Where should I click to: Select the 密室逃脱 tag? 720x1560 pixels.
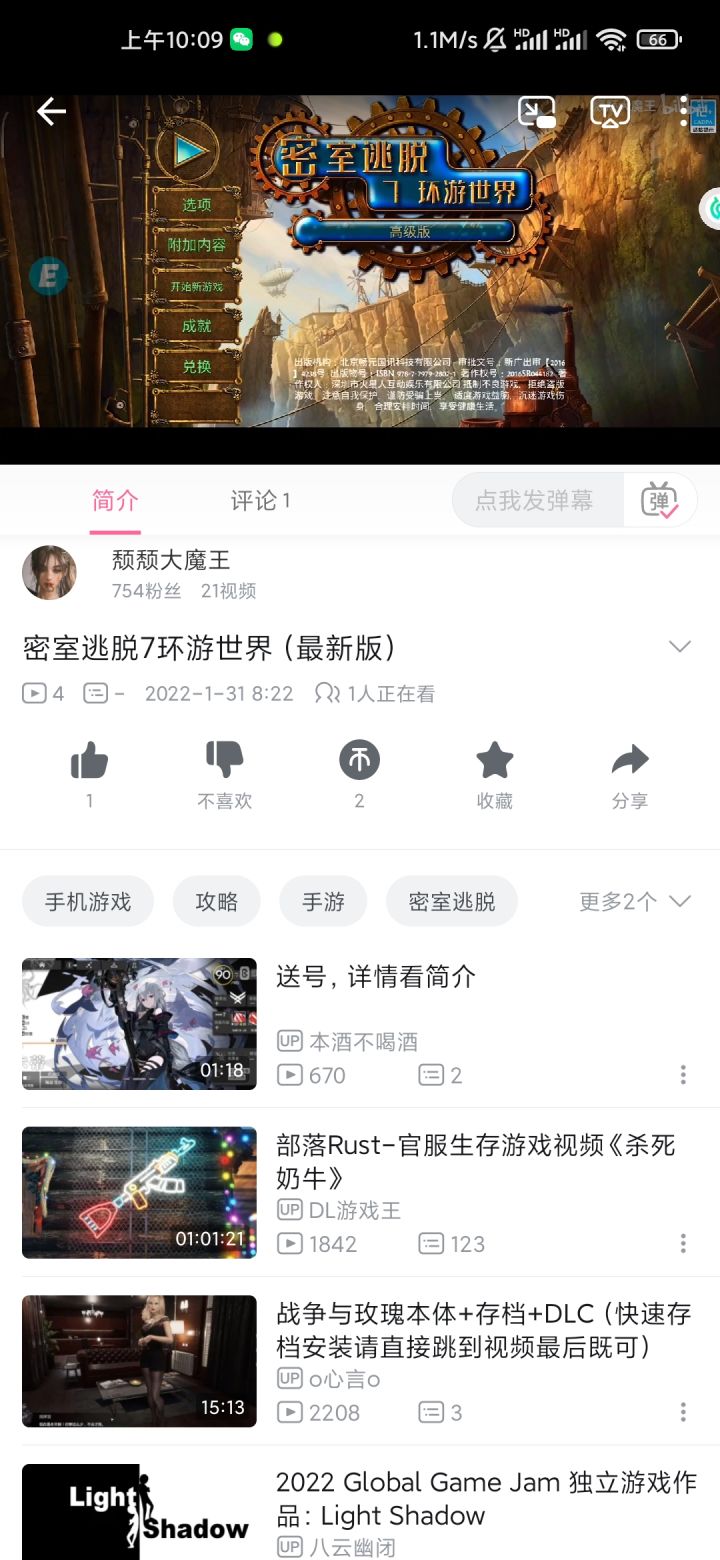coord(451,901)
